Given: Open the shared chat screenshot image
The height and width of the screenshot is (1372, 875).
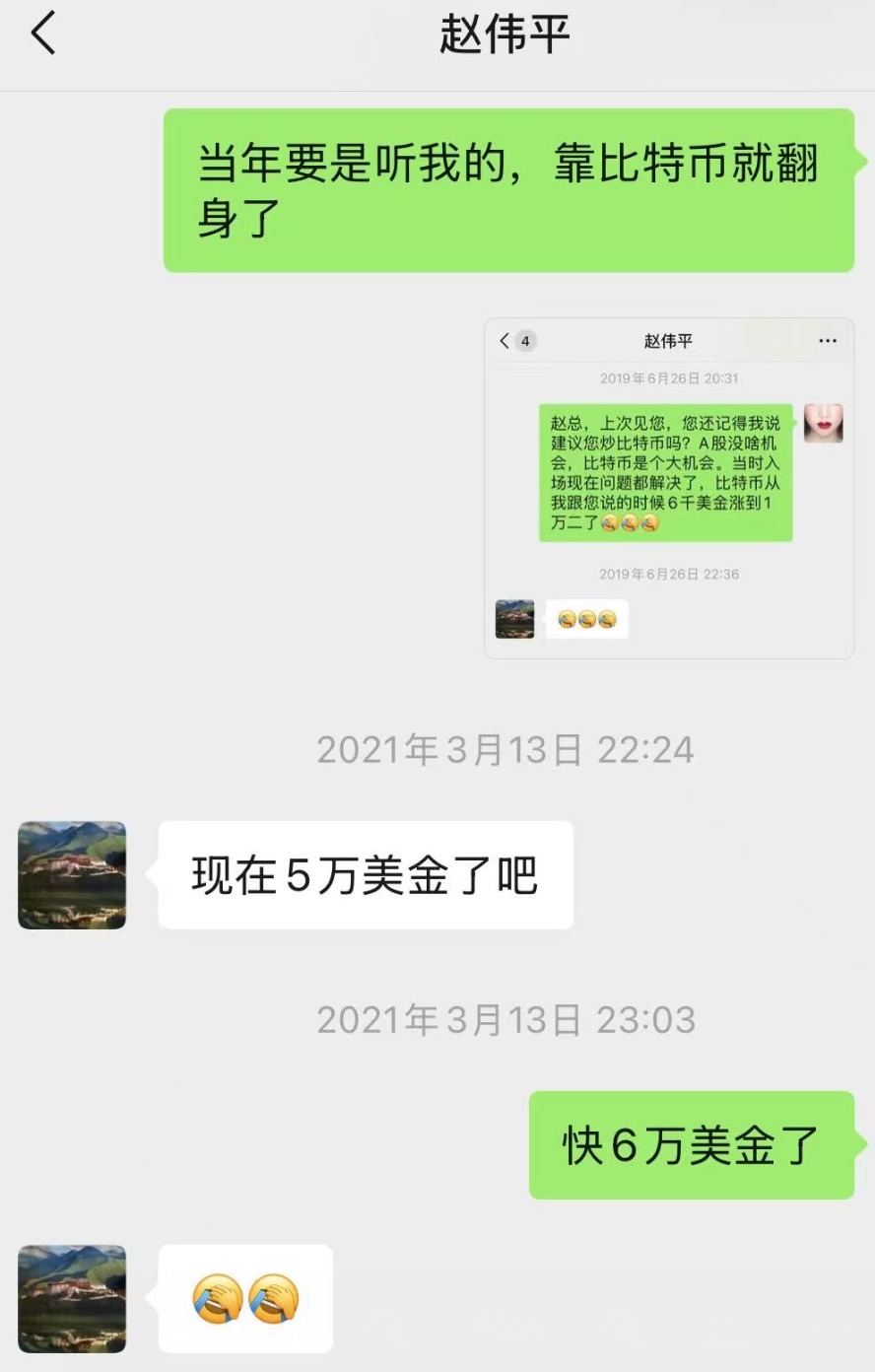Looking at the screenshot, I should (669, 488).
